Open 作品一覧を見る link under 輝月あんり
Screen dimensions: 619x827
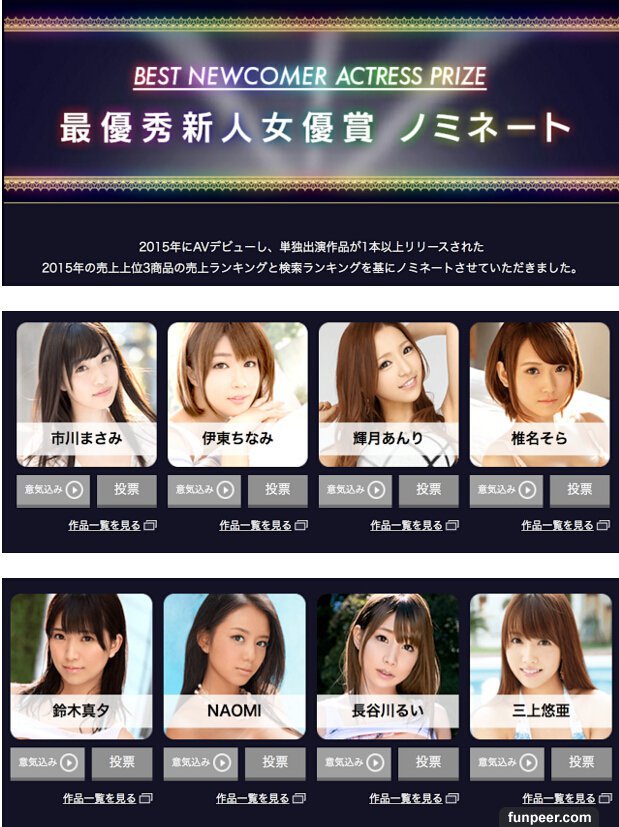pyautogui.click(x=407, y=525)
